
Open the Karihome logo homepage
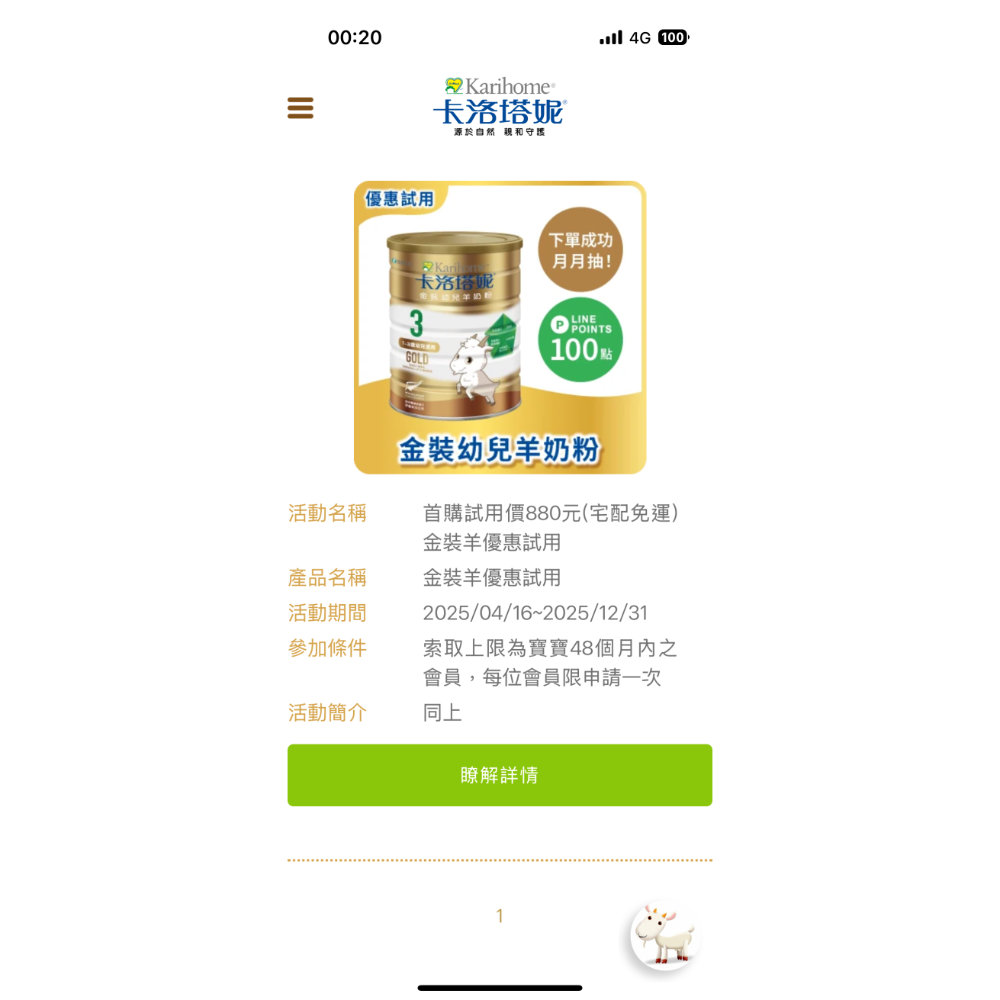coord(499,107)
